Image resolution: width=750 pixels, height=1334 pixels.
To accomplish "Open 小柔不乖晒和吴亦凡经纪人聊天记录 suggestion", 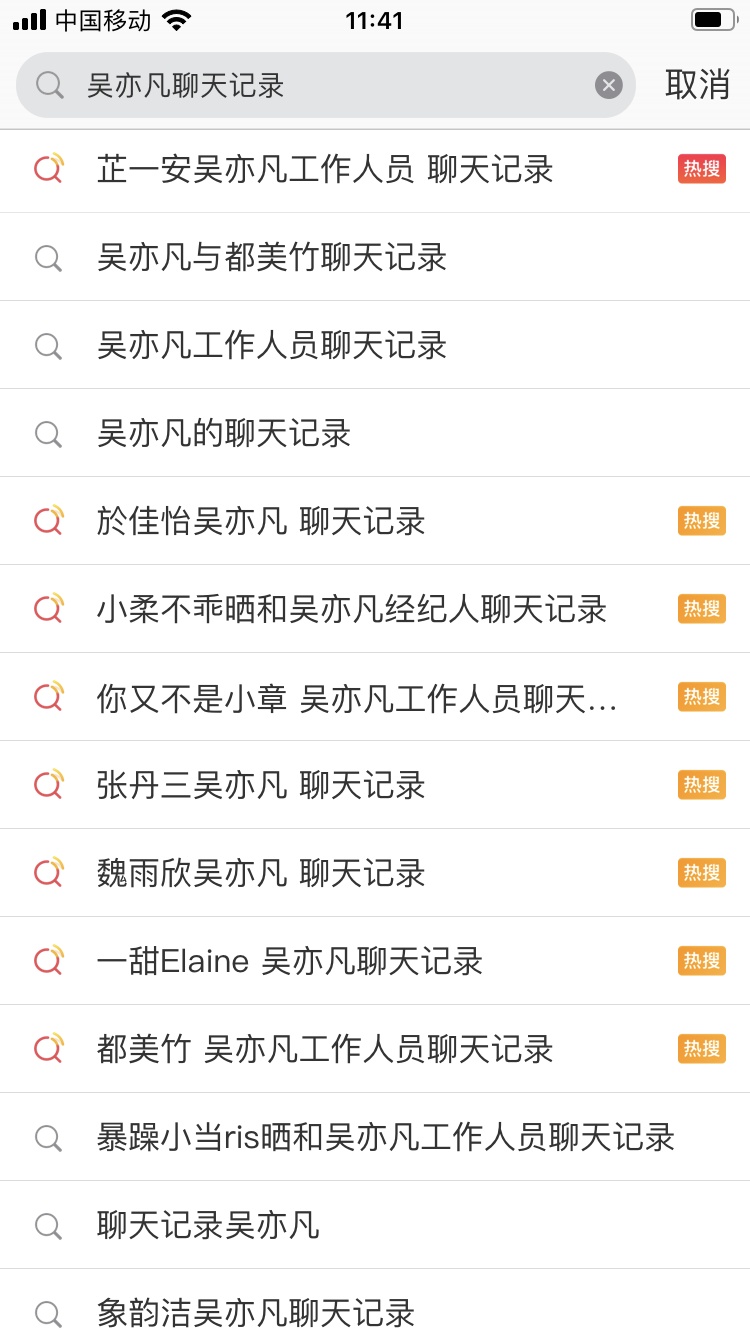I will 375,609.
